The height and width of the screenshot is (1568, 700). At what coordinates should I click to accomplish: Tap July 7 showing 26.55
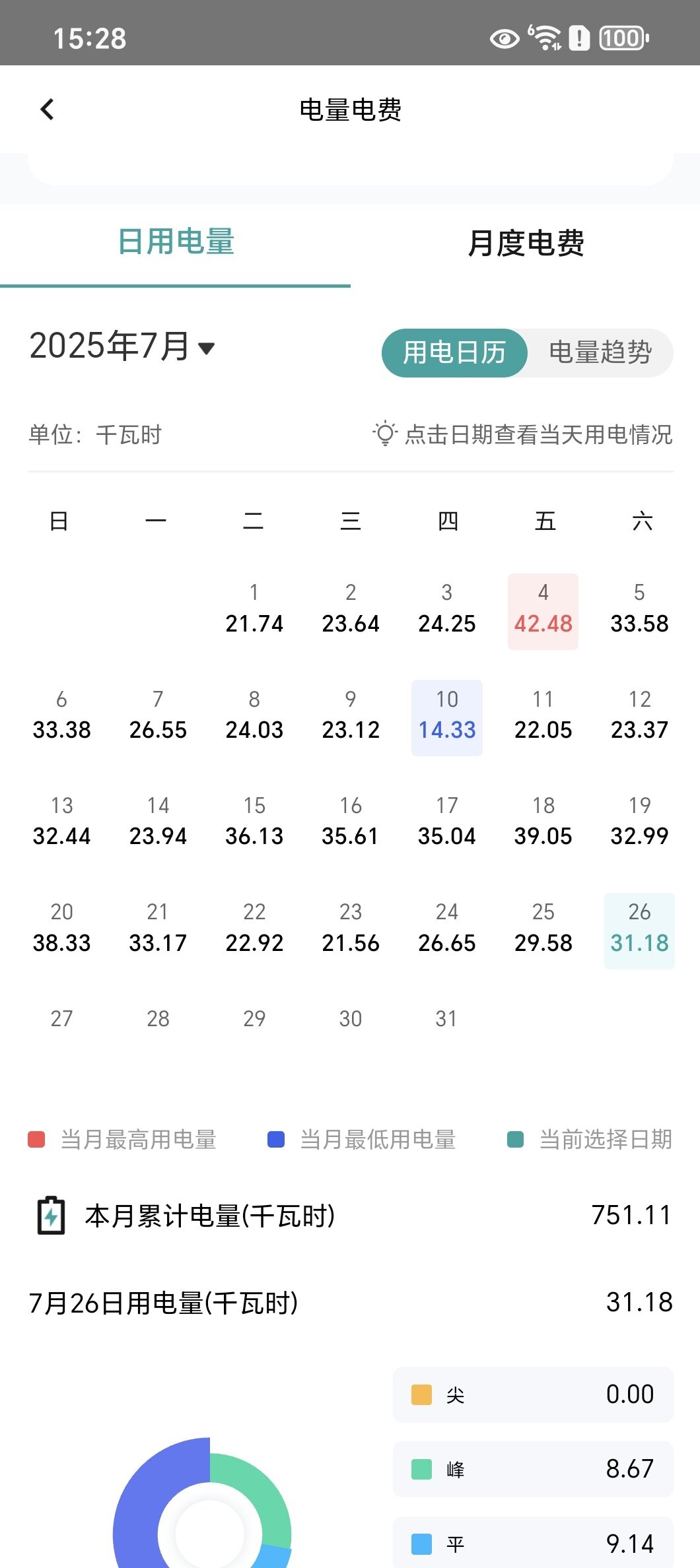[158, 717]
